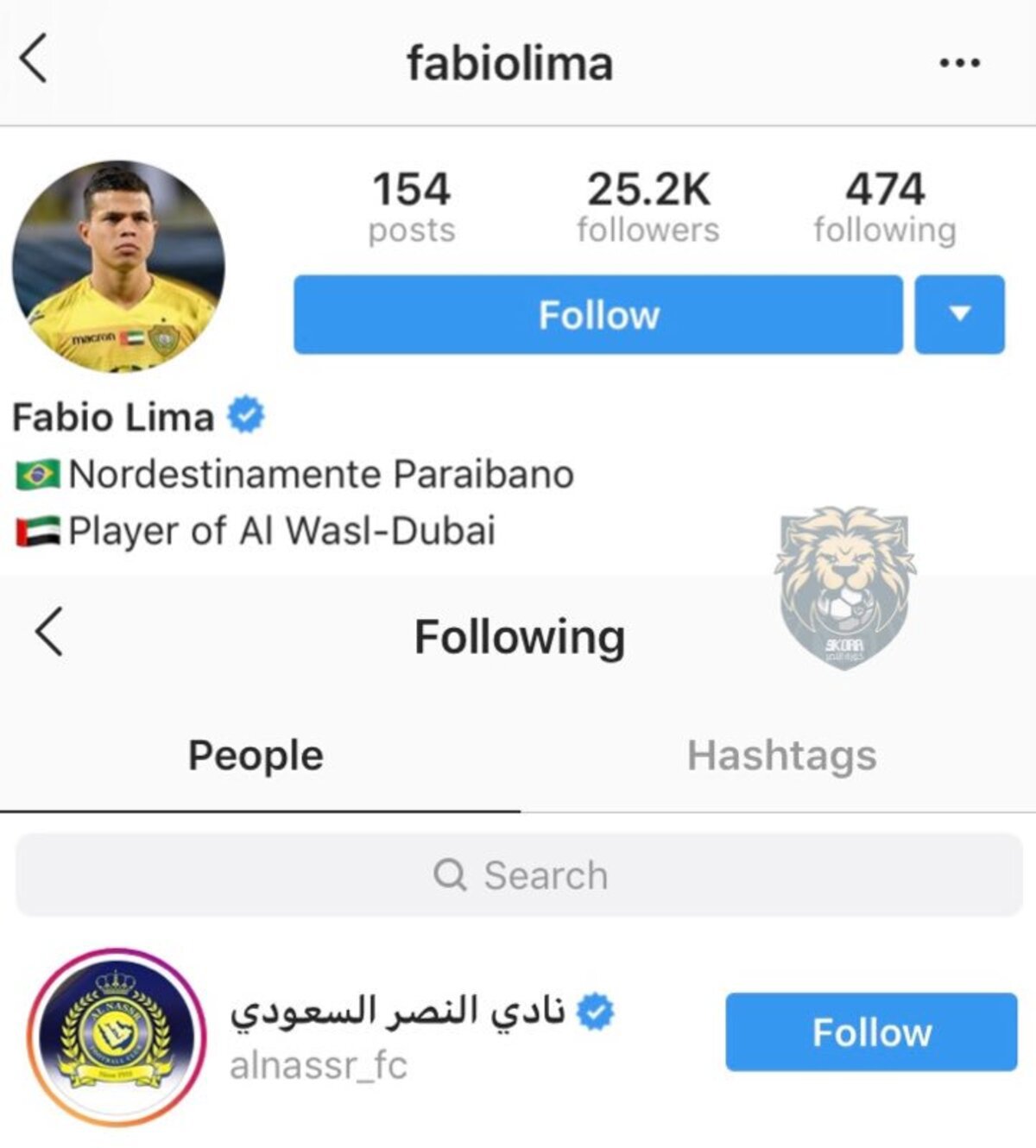
Task: Open the three-dot options menu
Action: pyautogui.click(x=959, y=63)
